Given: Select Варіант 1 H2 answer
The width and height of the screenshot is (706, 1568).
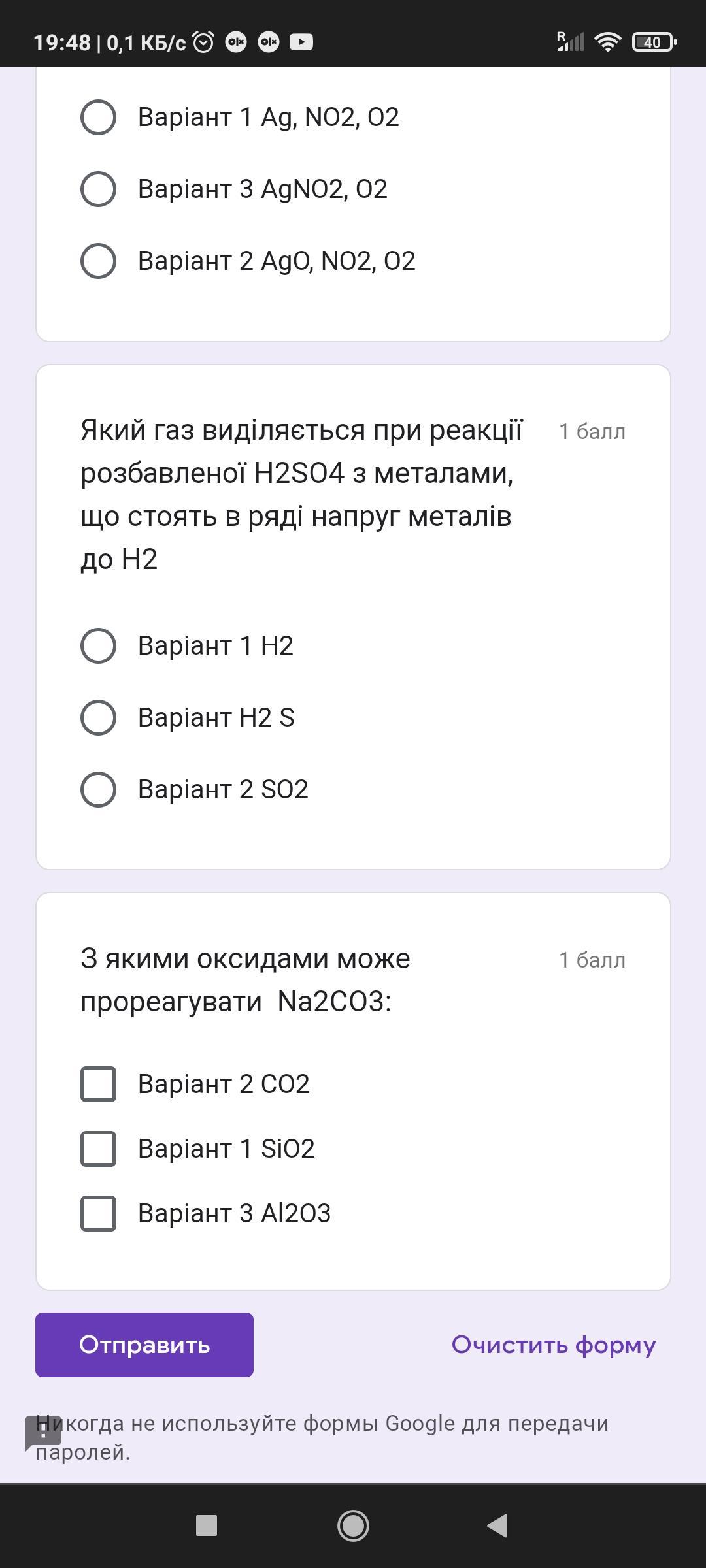Looking at the screenshot, I should (98, 646).
